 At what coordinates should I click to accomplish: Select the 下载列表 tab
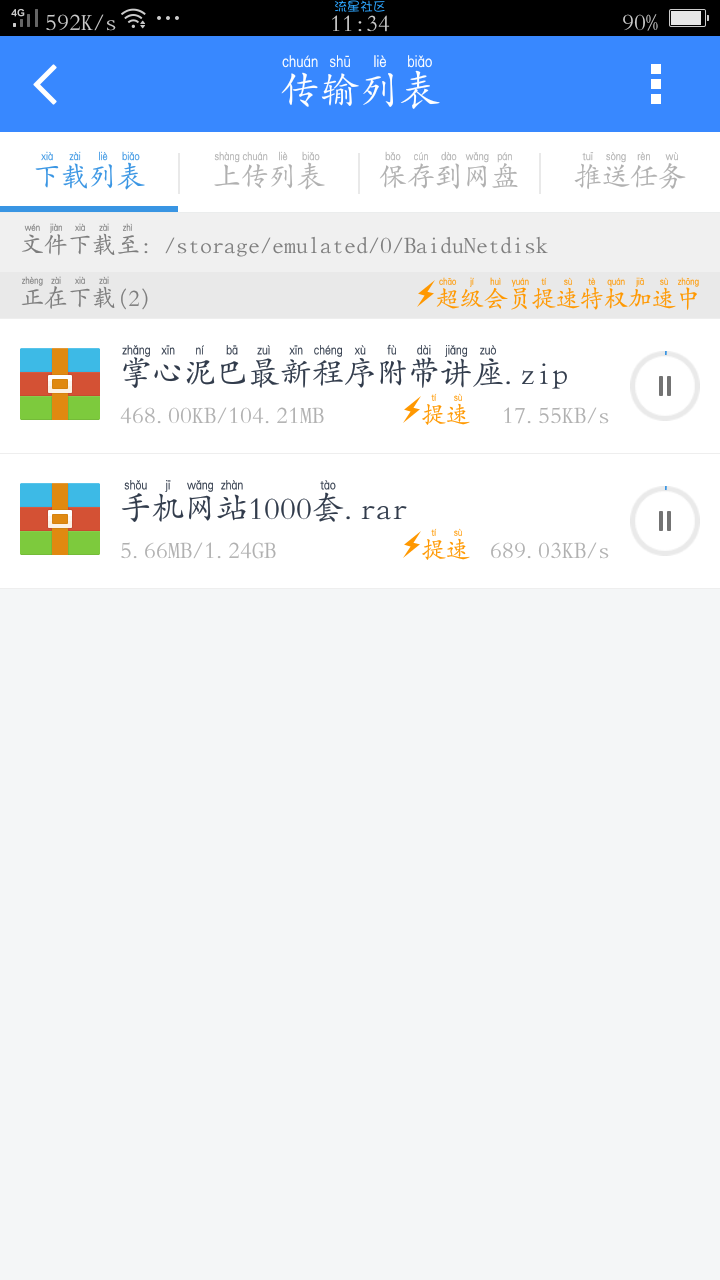click(x=89, y=172)
